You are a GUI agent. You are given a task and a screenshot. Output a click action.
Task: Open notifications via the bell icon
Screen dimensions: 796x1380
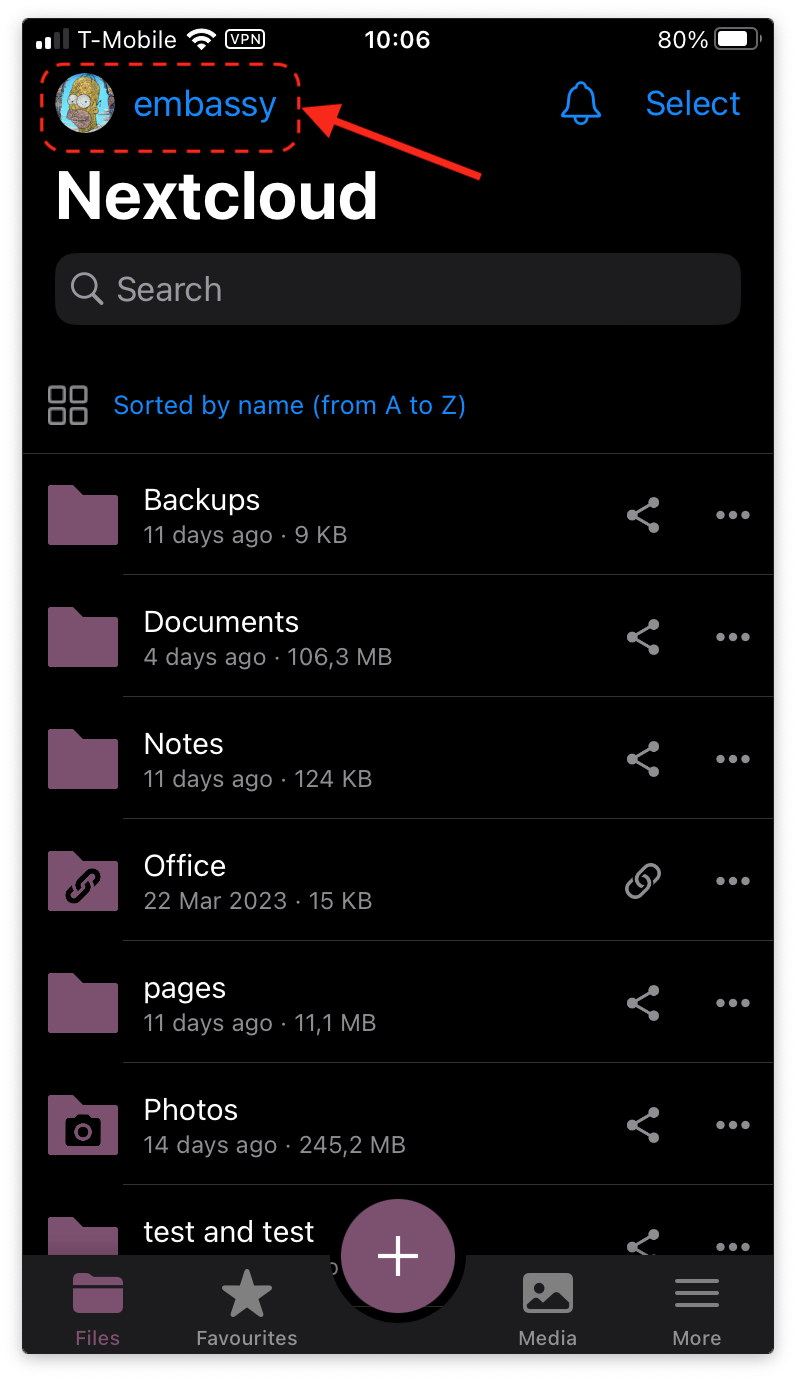coord(581,103)
